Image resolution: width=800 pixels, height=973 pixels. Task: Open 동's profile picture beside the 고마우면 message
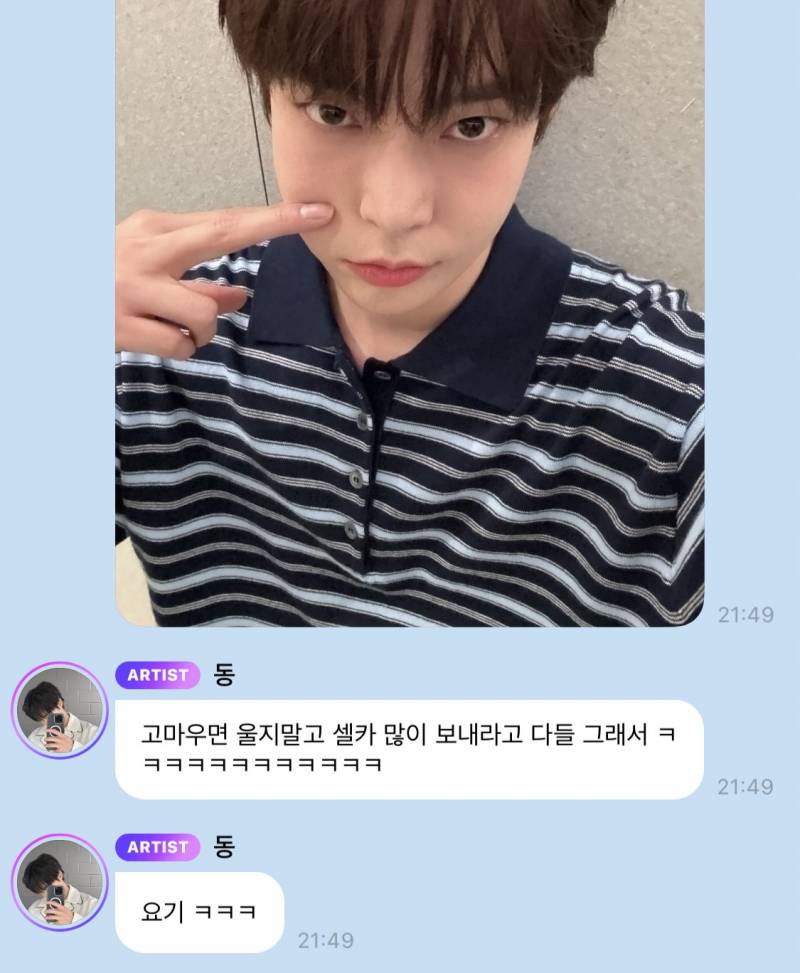(x=59, y=710)
